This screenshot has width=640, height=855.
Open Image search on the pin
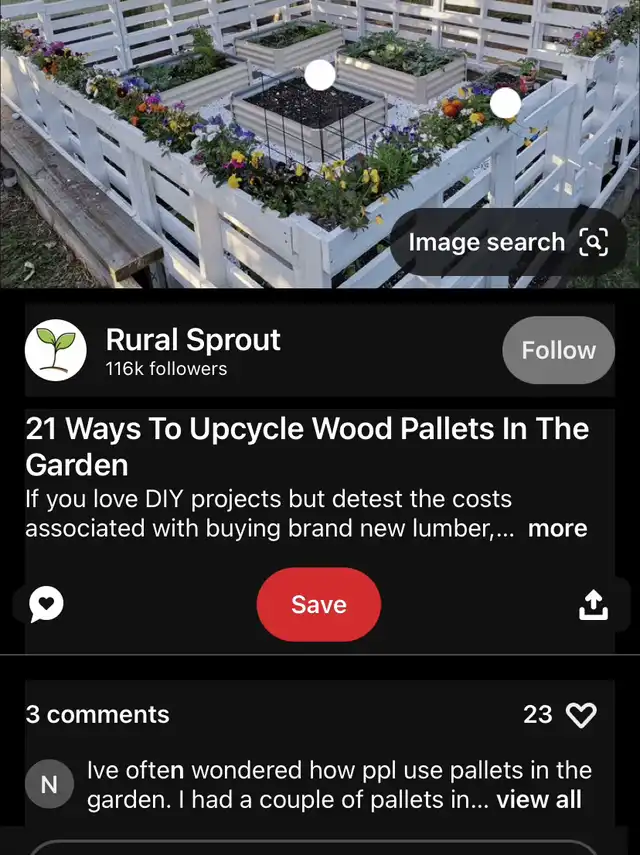coord(508,242)
